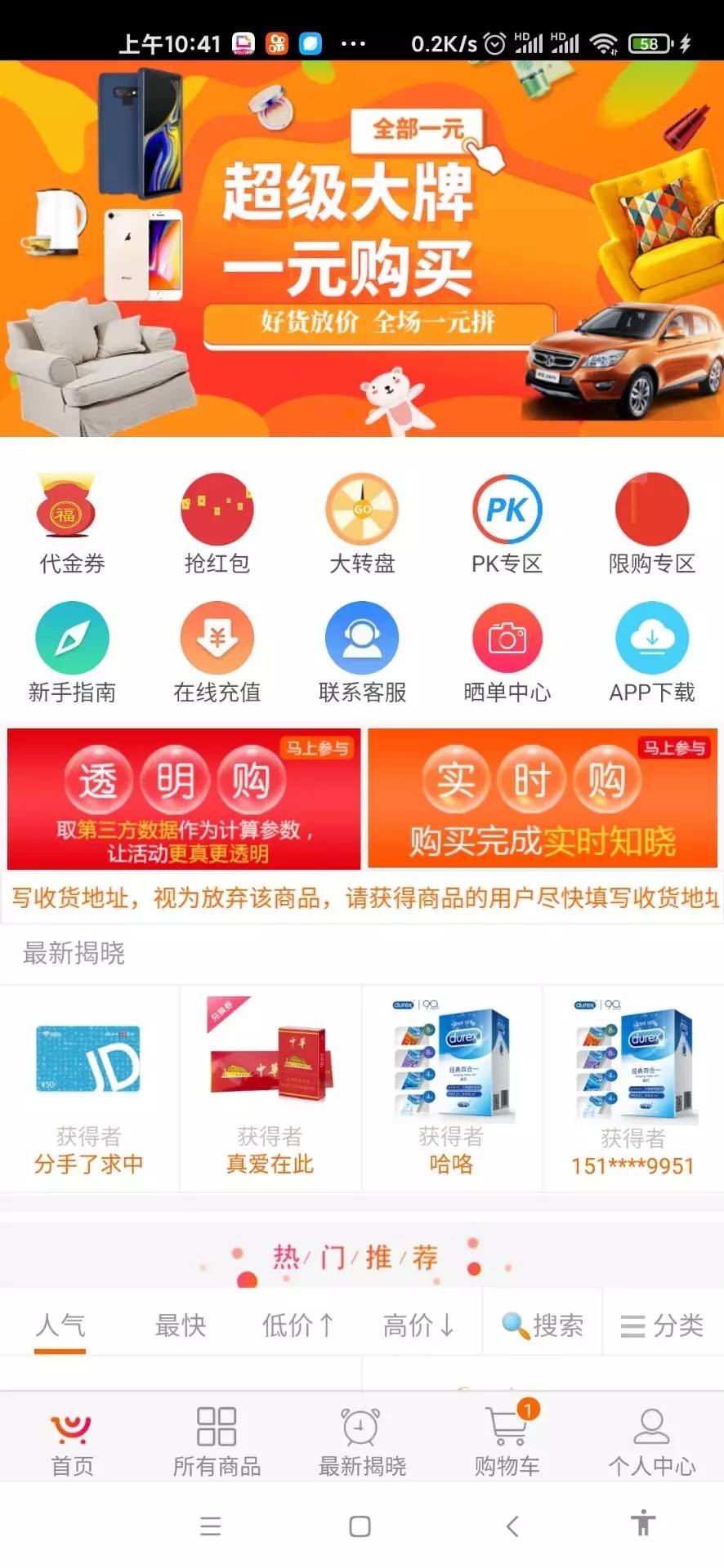The height and width of the screenshot is (1568, 724).
Task: Join the 透明购 activity banner
Action: [181, 799]
